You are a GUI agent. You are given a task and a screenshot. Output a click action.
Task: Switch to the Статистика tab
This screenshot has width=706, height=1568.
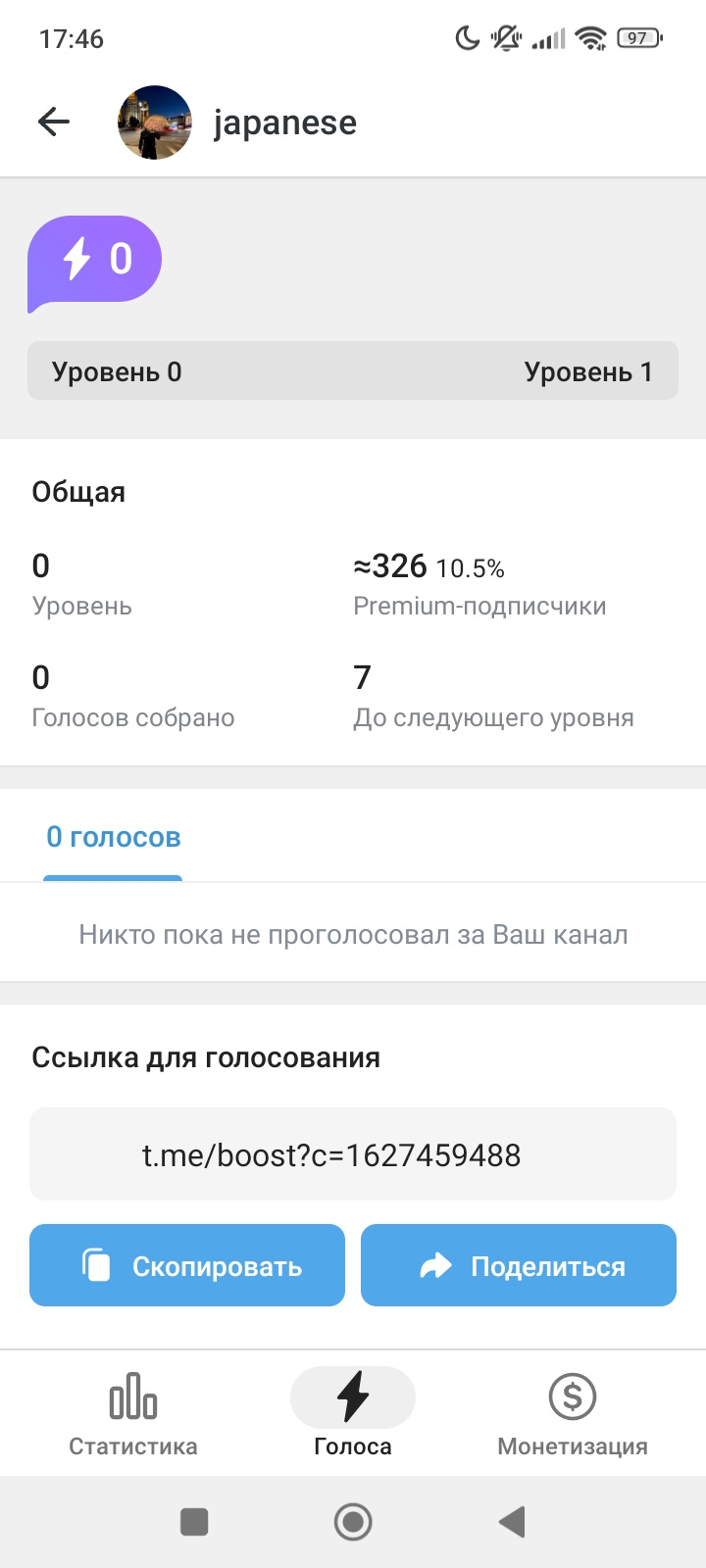[x=133, y=1414]
